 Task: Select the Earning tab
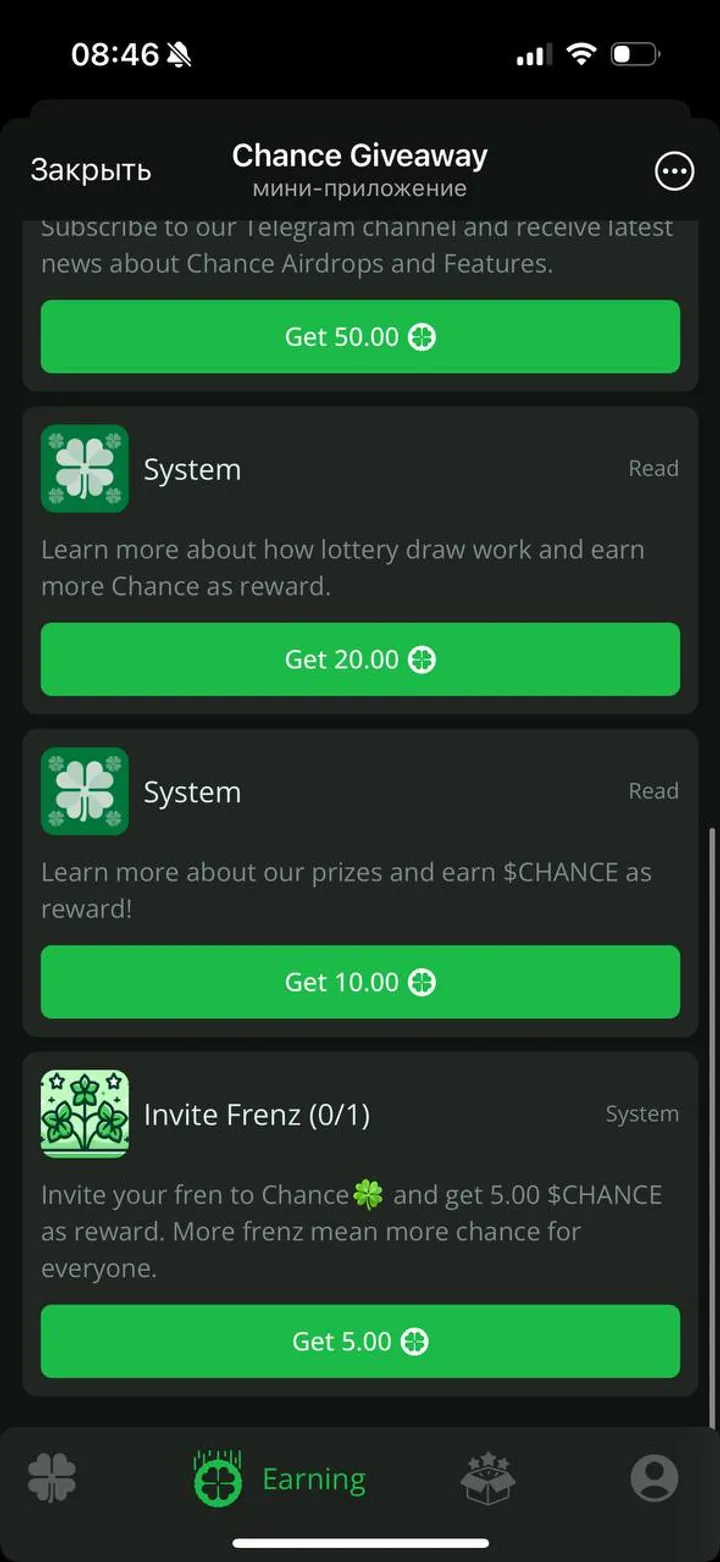pos(280,1479)
